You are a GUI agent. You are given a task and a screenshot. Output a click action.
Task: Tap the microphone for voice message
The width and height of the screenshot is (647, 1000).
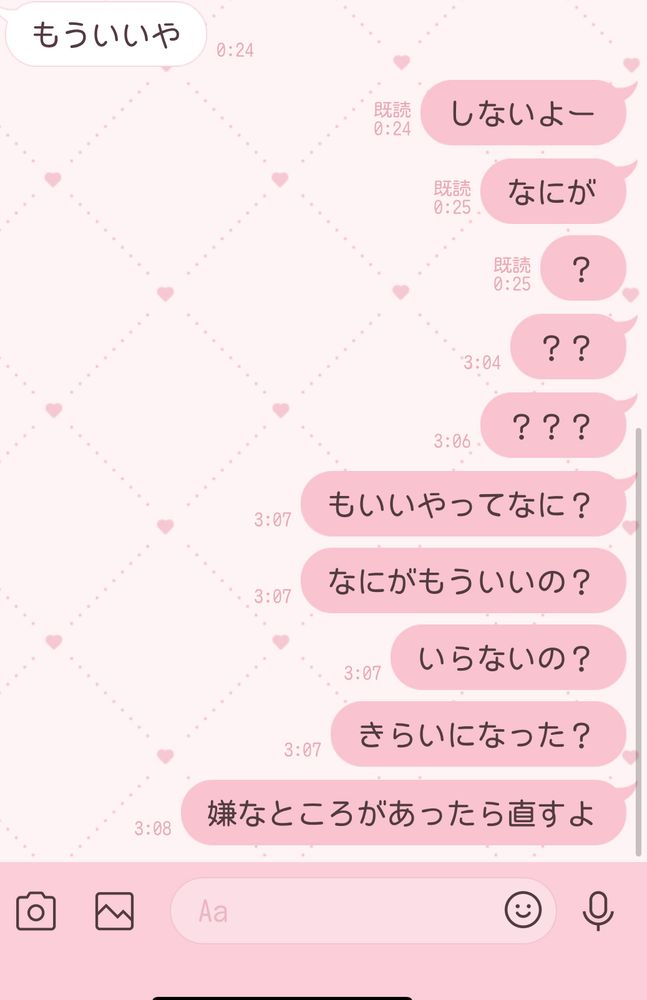tap(598, 911)
